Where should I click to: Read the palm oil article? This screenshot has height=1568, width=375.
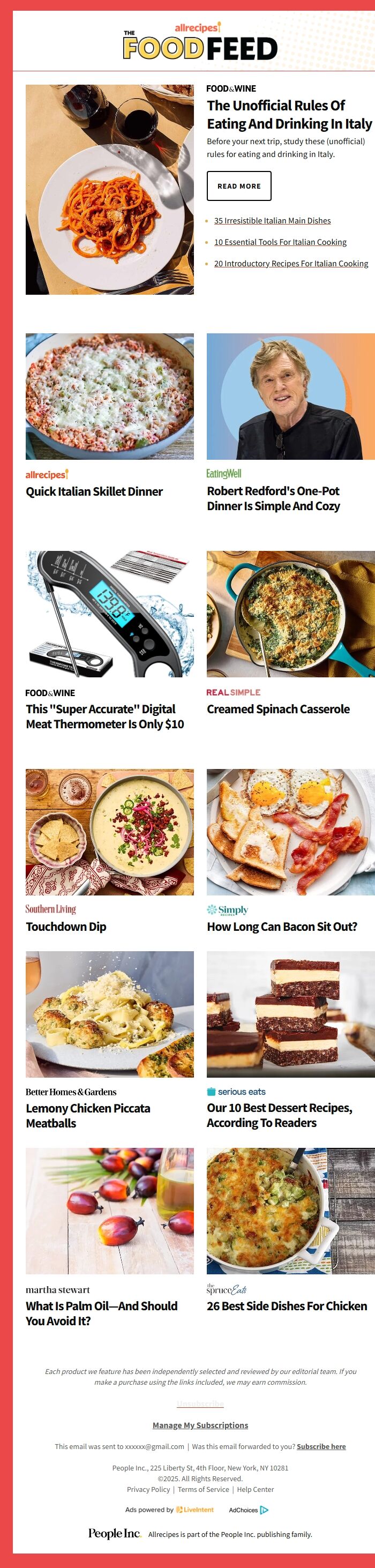101,1313
